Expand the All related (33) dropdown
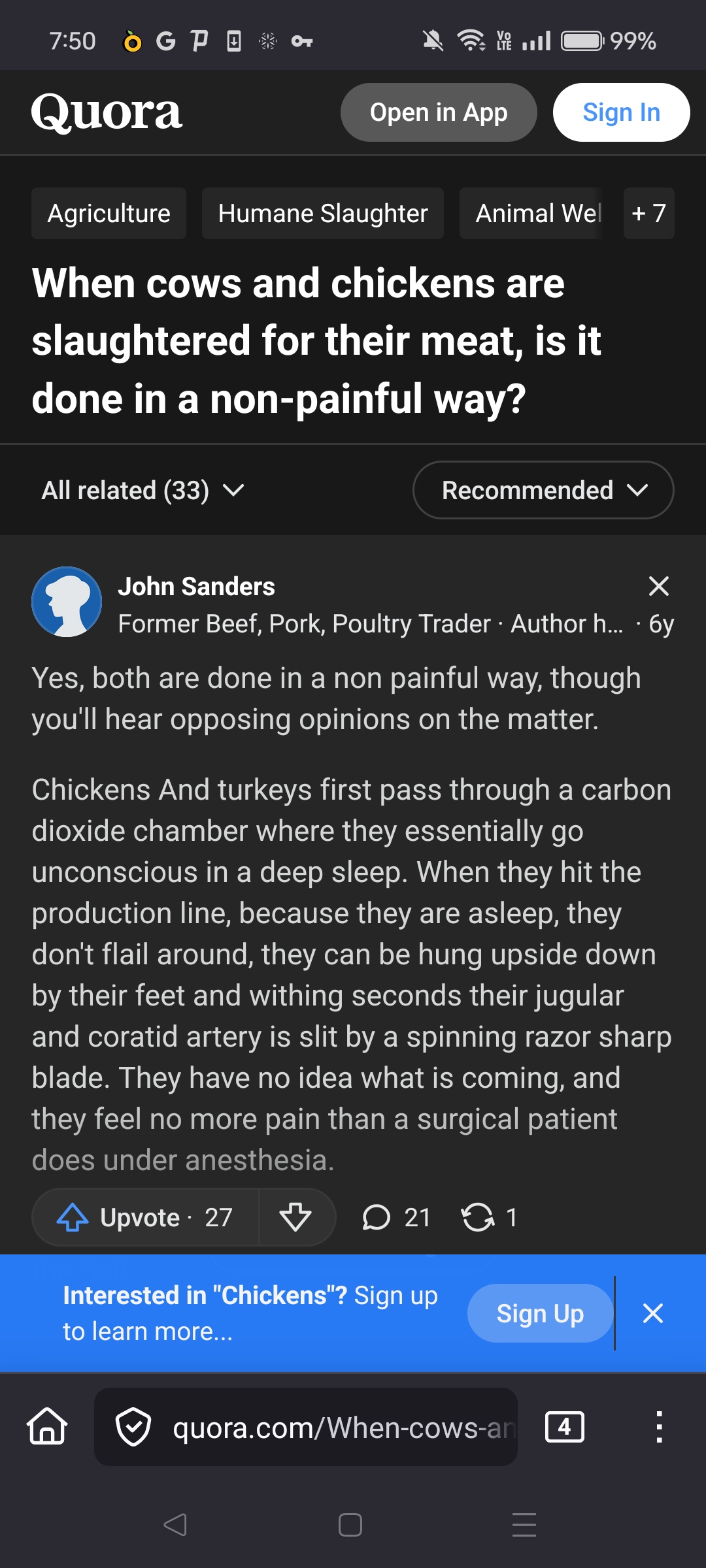 143,491
